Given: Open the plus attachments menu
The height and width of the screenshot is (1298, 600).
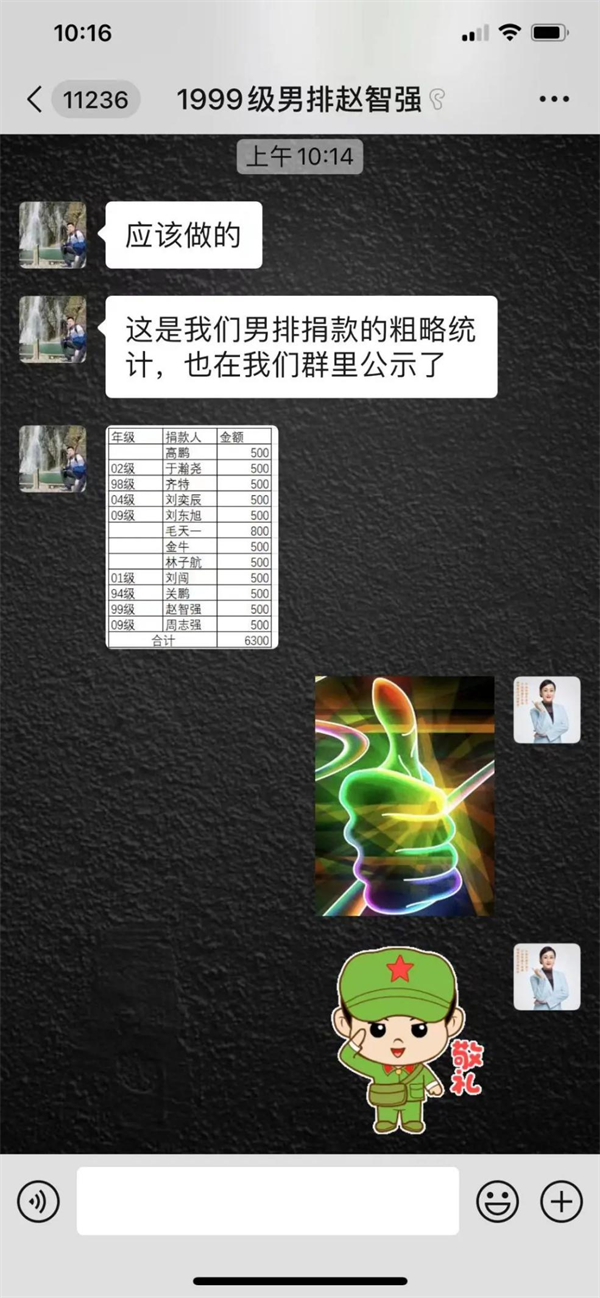Looking at the screenshot, I should pos(561,1200).
